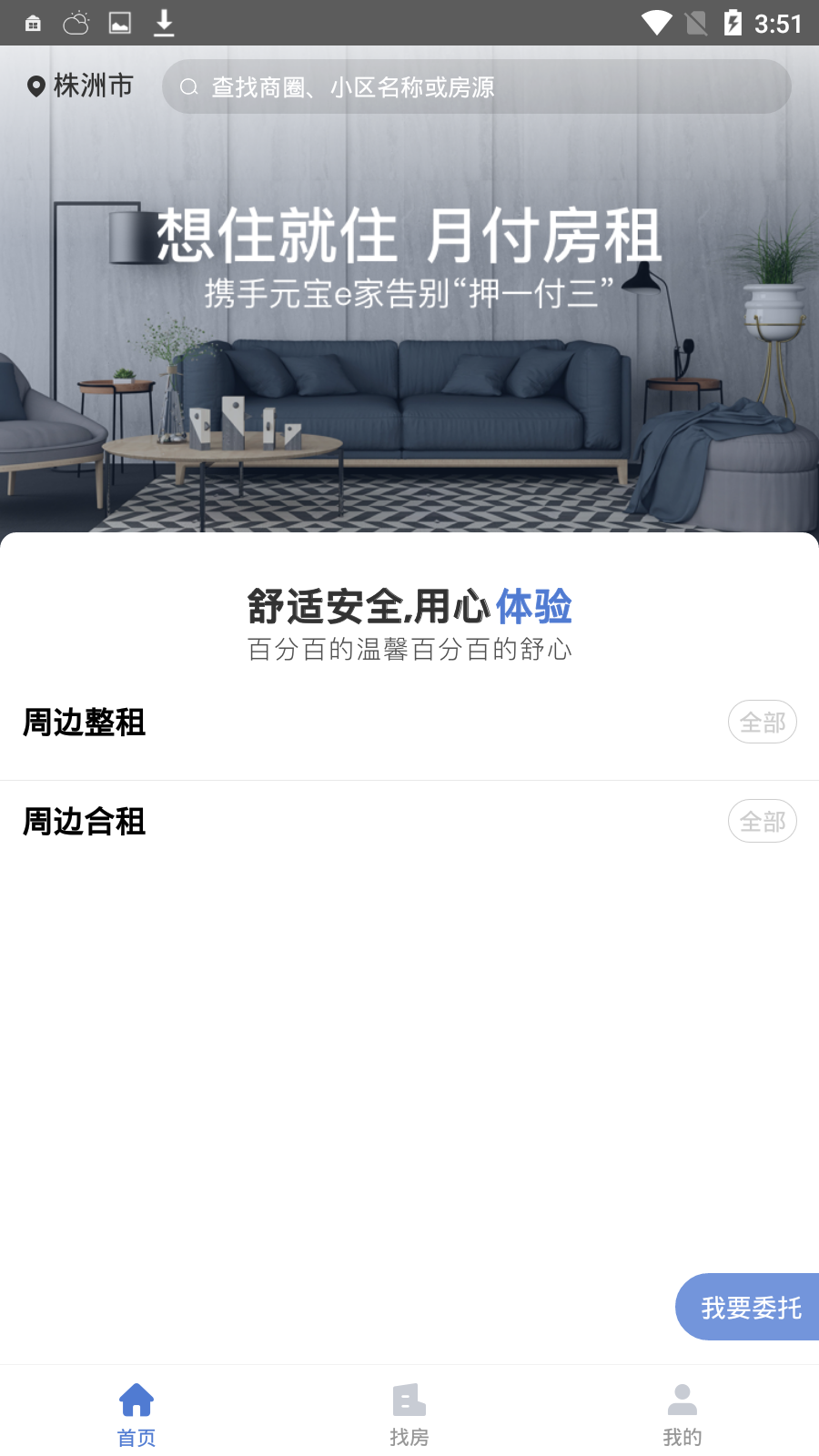The height and width of the screenshot is (1456, 819).
Task: Open the 想住就住 月付房租 banner
Action: tap(409, 318)
